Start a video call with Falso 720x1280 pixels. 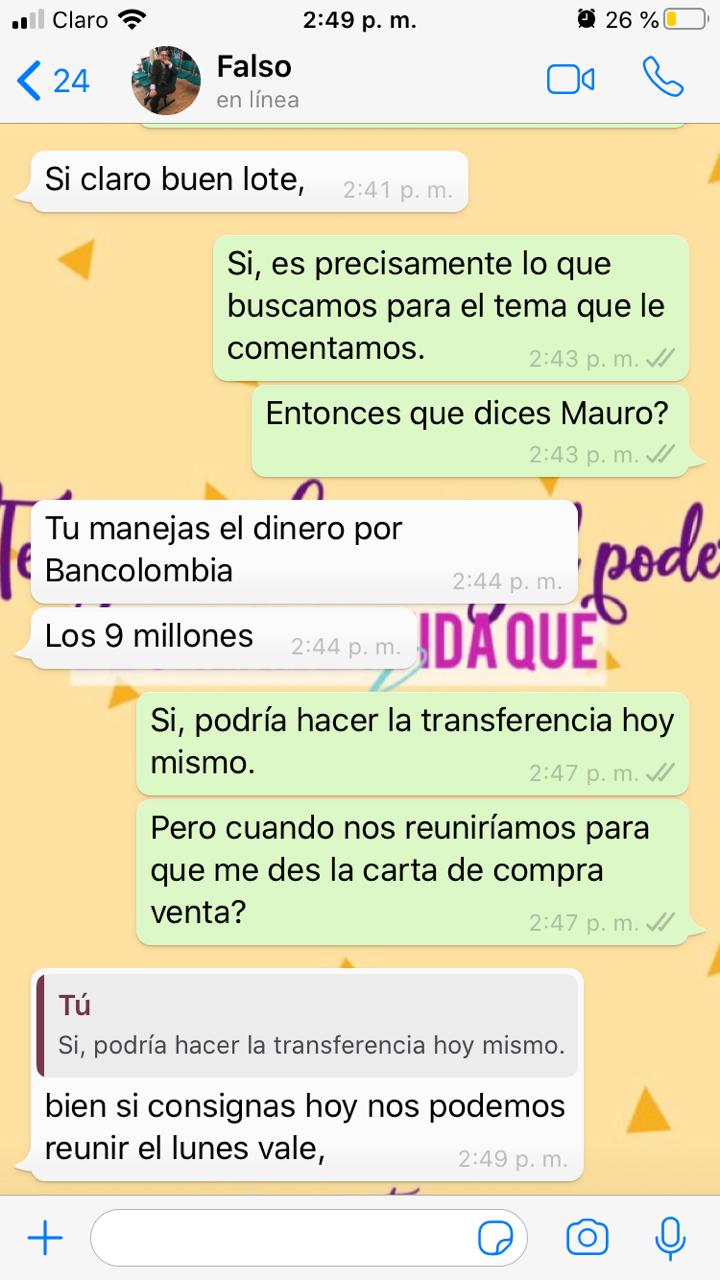coord(570,80)
